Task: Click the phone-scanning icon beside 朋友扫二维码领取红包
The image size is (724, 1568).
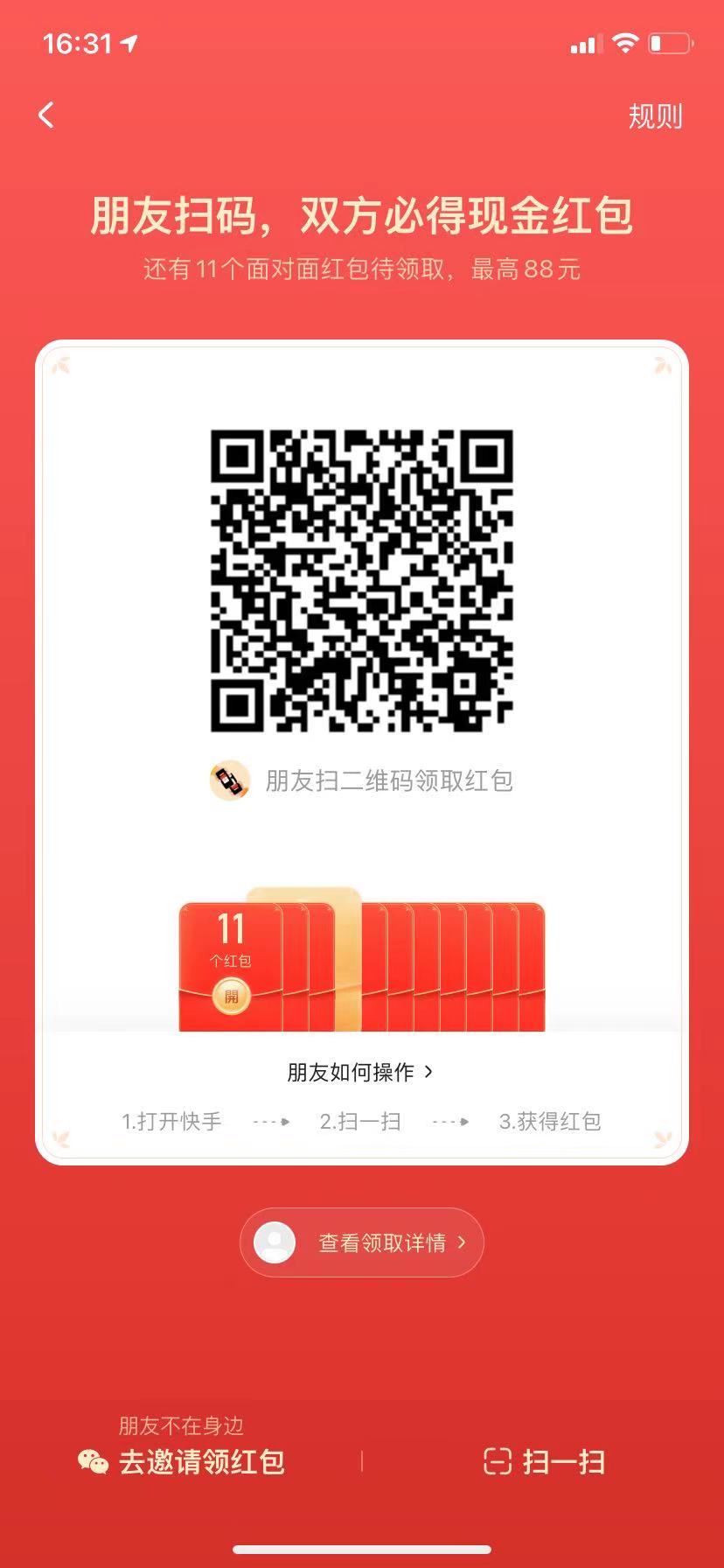Action: pyautogui.click(x=228, y=781)
